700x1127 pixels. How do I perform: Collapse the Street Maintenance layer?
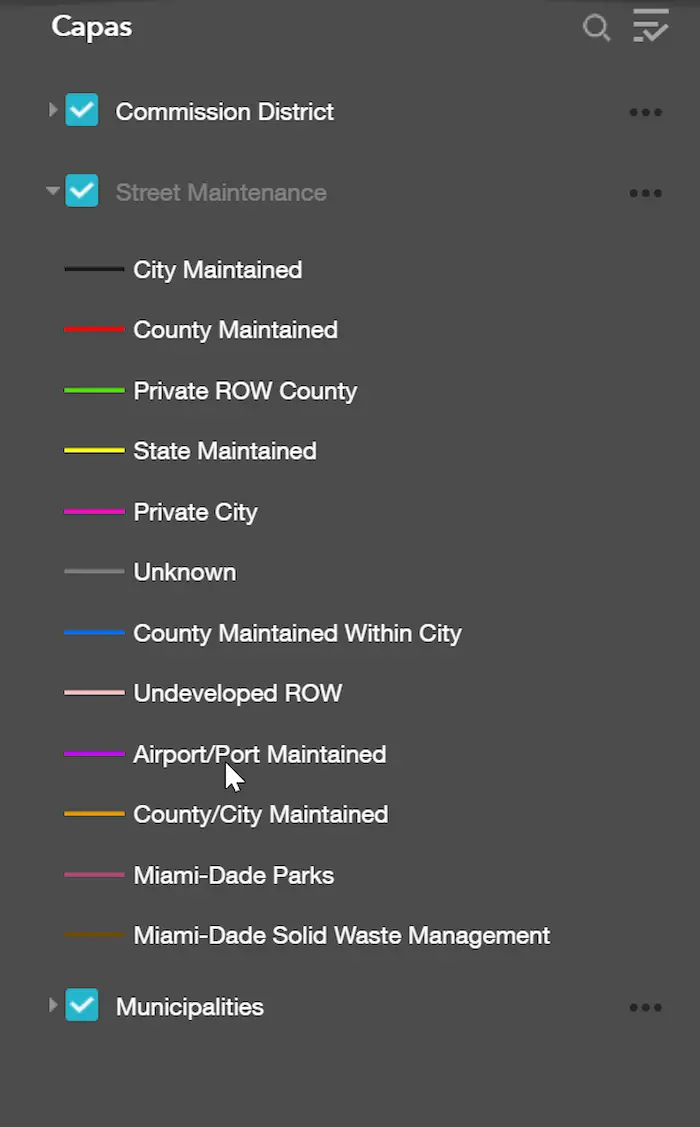52,190
